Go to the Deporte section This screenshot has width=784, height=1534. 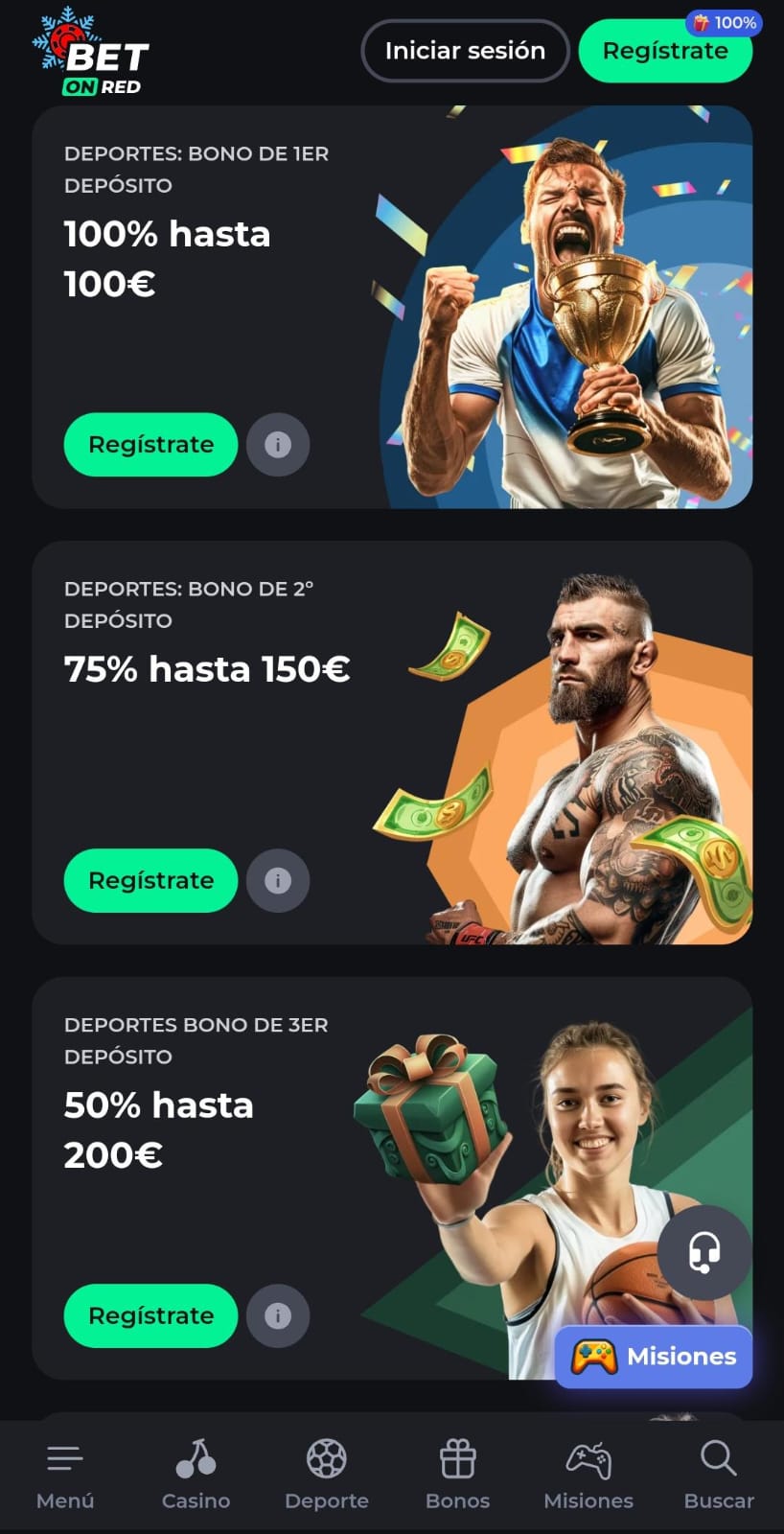point(327,1475)
